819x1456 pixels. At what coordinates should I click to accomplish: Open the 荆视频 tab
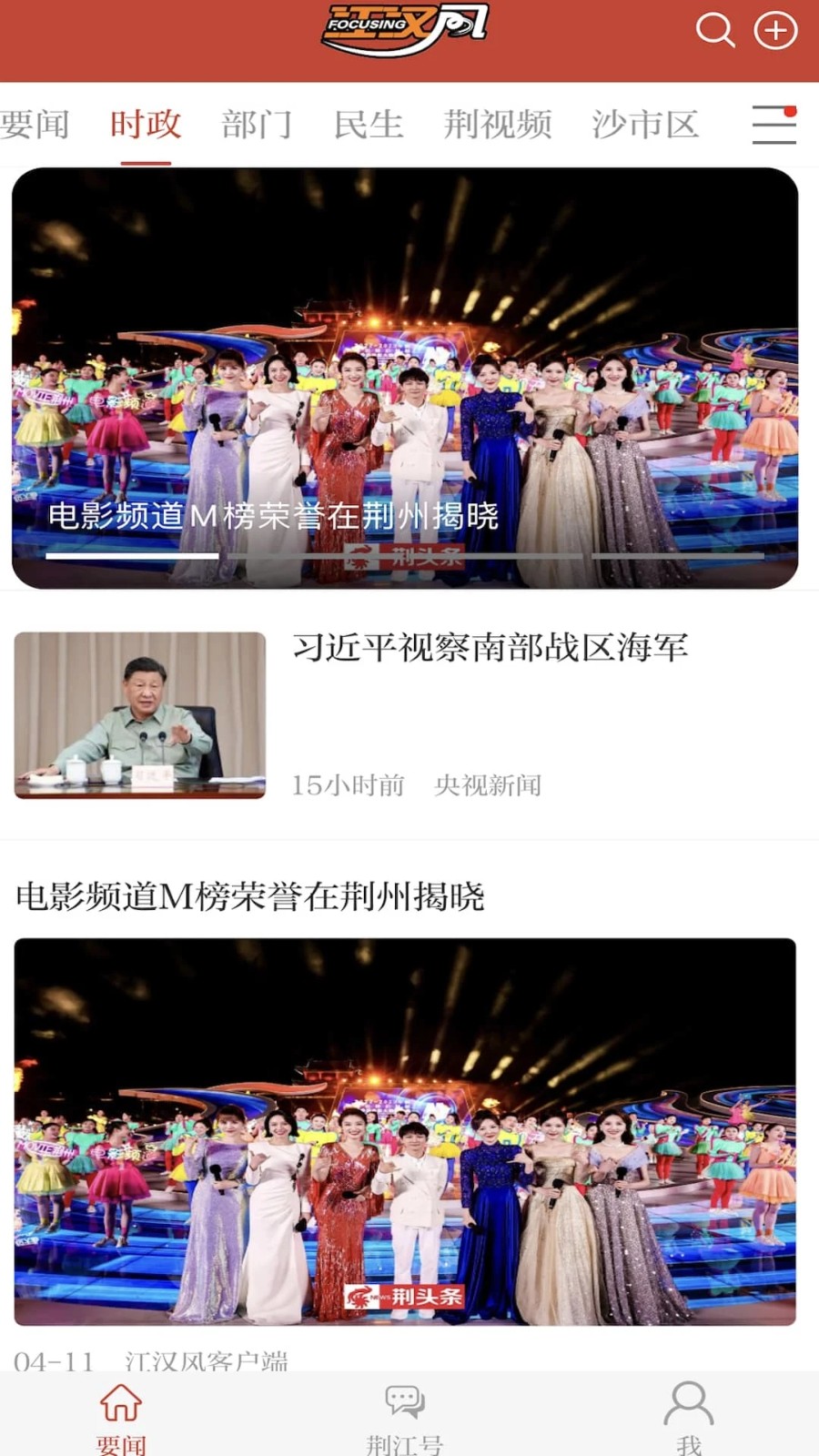[x=498, y=125]
